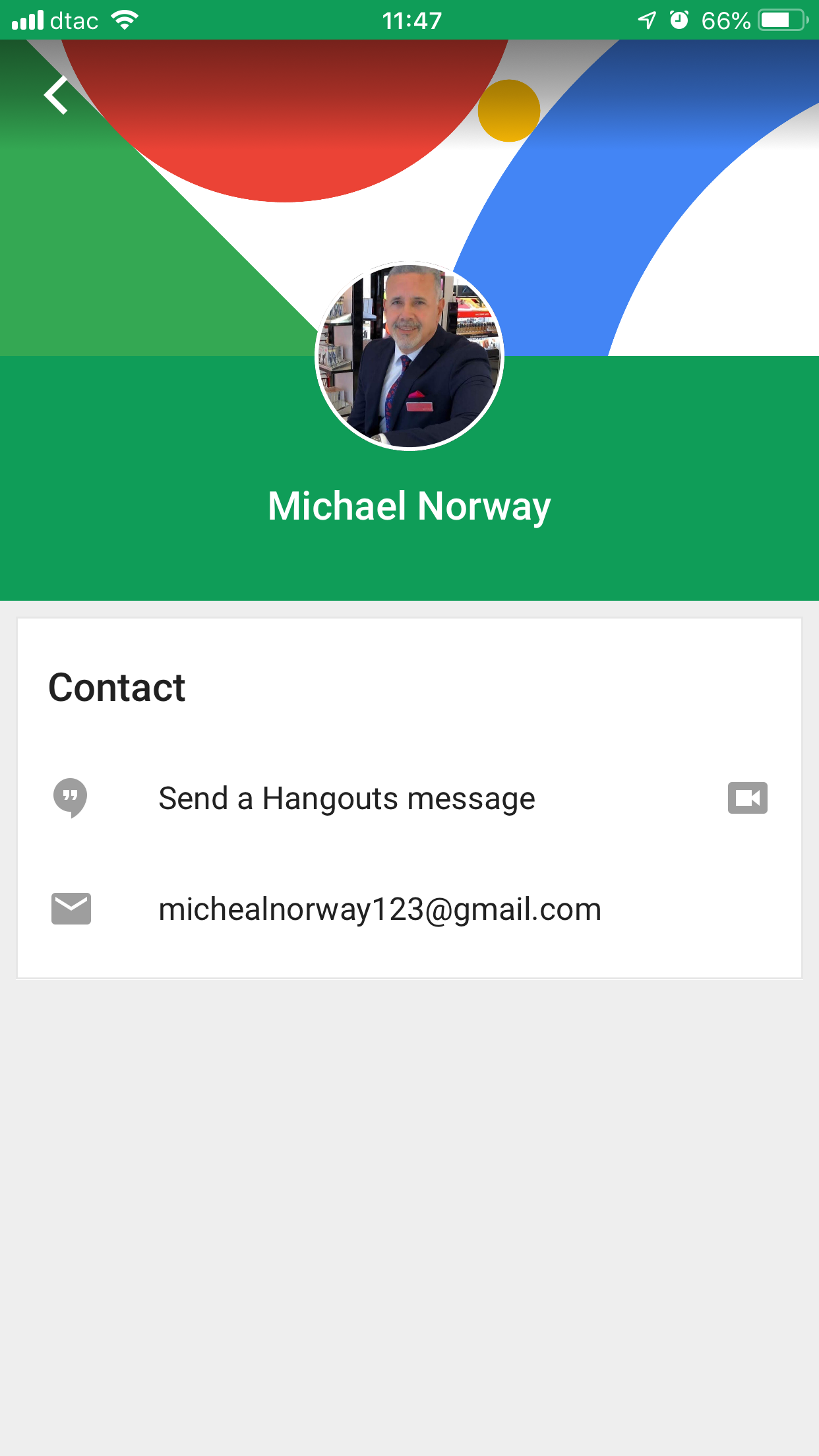Open Send a Hangouts message
Image resolution: width=819 pixels, height=1456 pixels.
[346, 799]
